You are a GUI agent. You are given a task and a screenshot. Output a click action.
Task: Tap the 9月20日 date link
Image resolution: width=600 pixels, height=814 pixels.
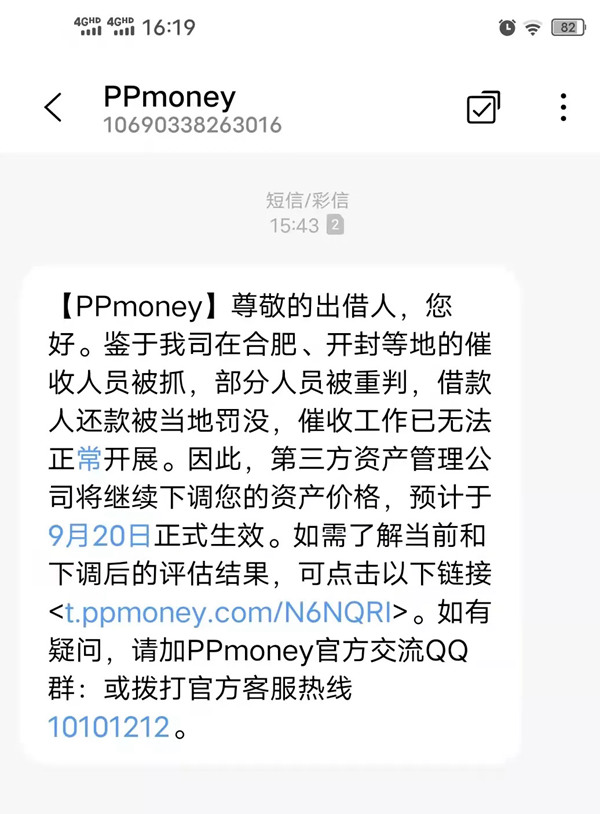(99, 534)
